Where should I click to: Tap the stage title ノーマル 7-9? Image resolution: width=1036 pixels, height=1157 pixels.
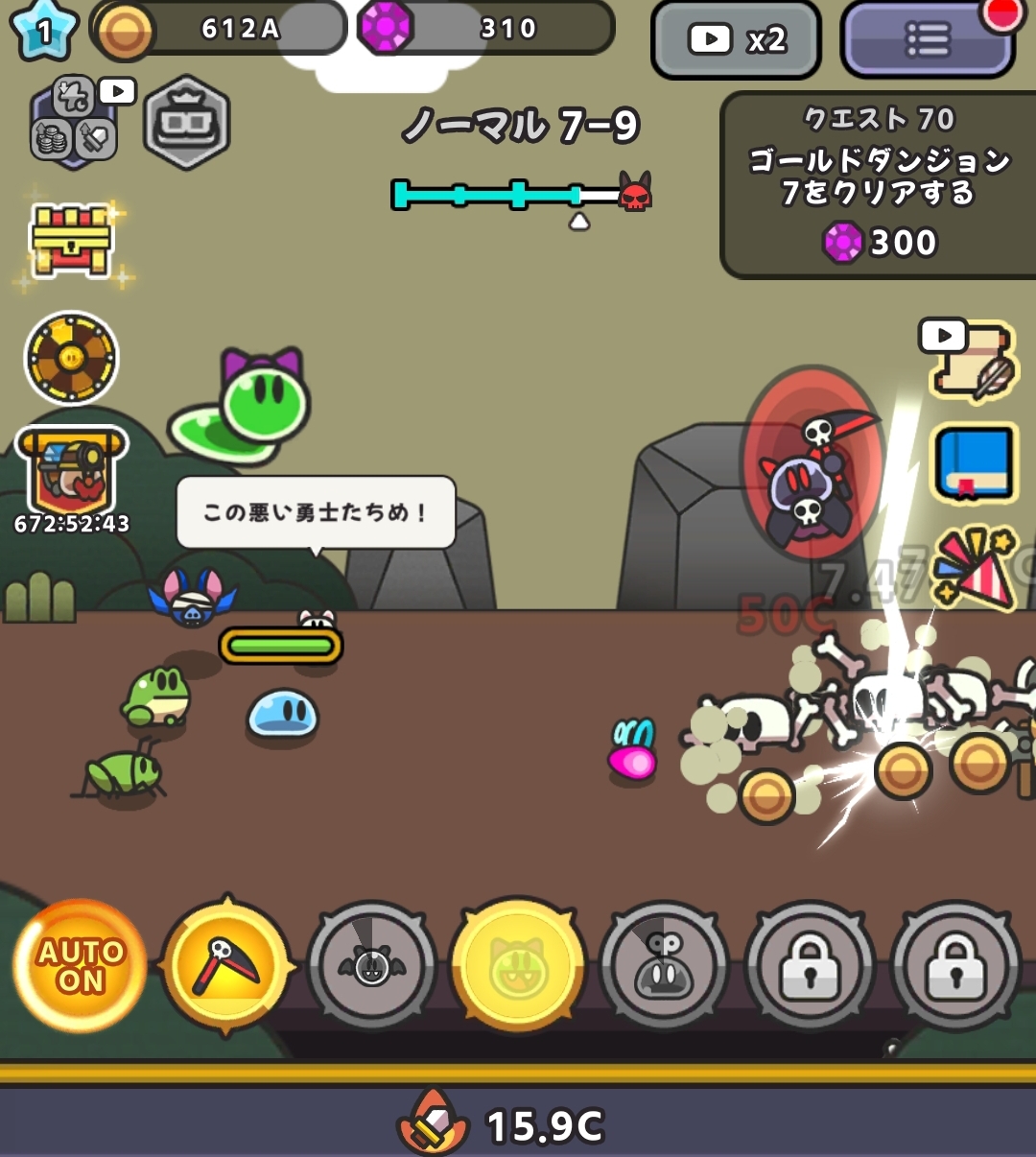521,126
